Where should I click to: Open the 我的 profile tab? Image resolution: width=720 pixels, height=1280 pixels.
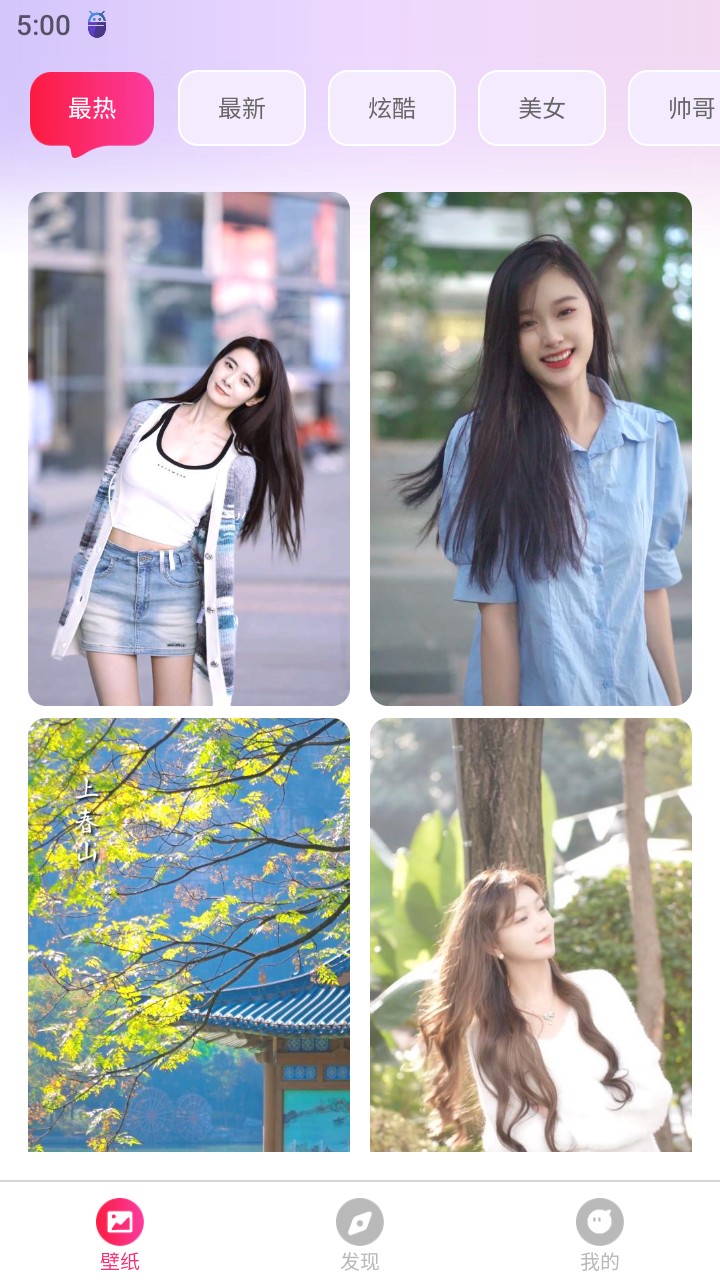coord(600,1234)
